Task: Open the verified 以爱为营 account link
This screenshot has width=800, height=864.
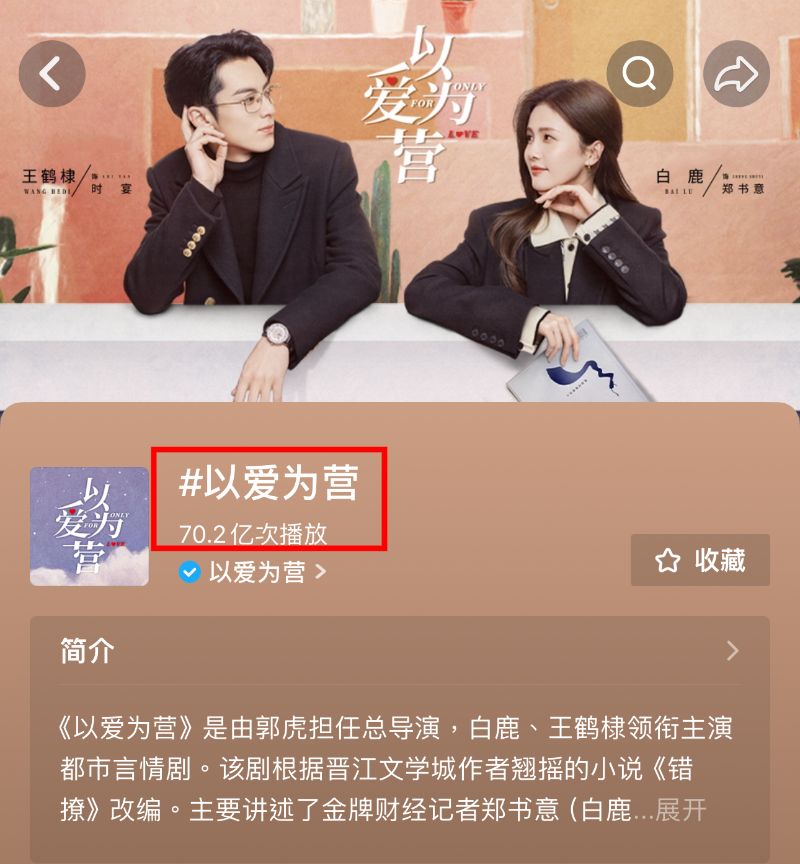Action: [252, 572]
